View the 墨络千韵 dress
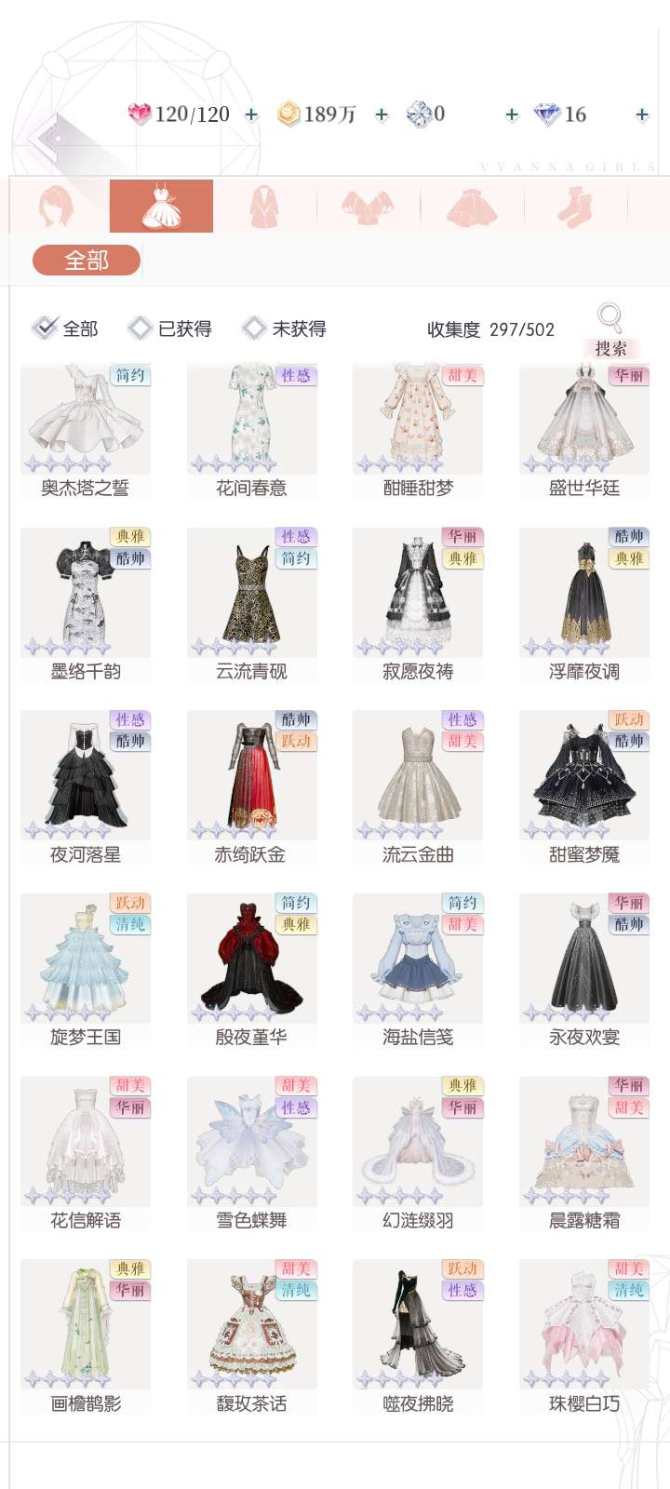670x1489 pixels. click(x=86, y=592)
